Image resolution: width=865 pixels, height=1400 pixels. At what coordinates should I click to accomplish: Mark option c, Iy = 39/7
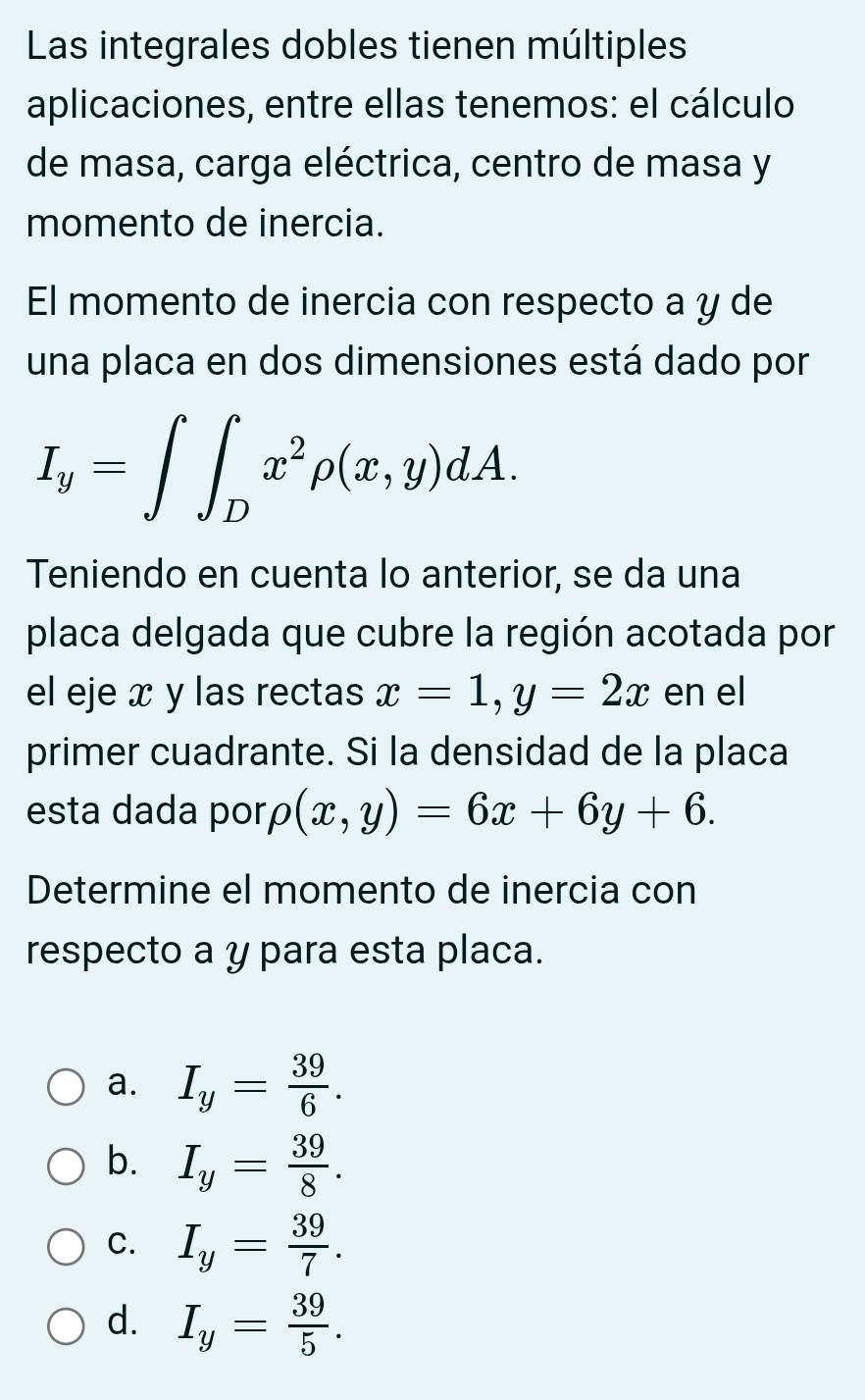(x=67, y=1244)
